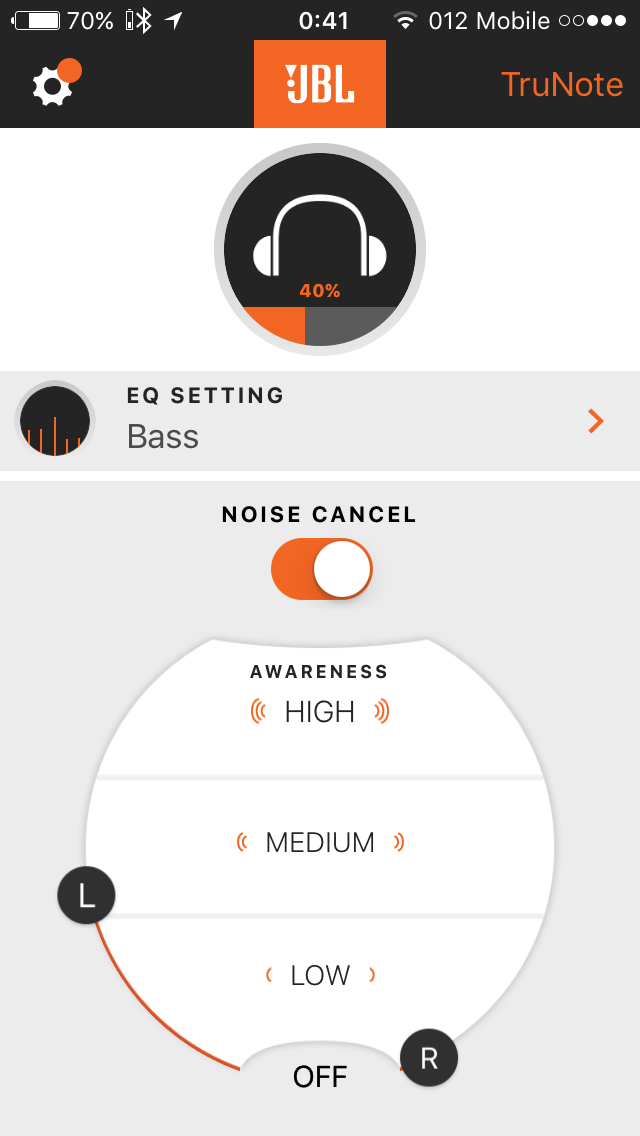Turn off the Noise Cancel switch

tap(321, 570)
